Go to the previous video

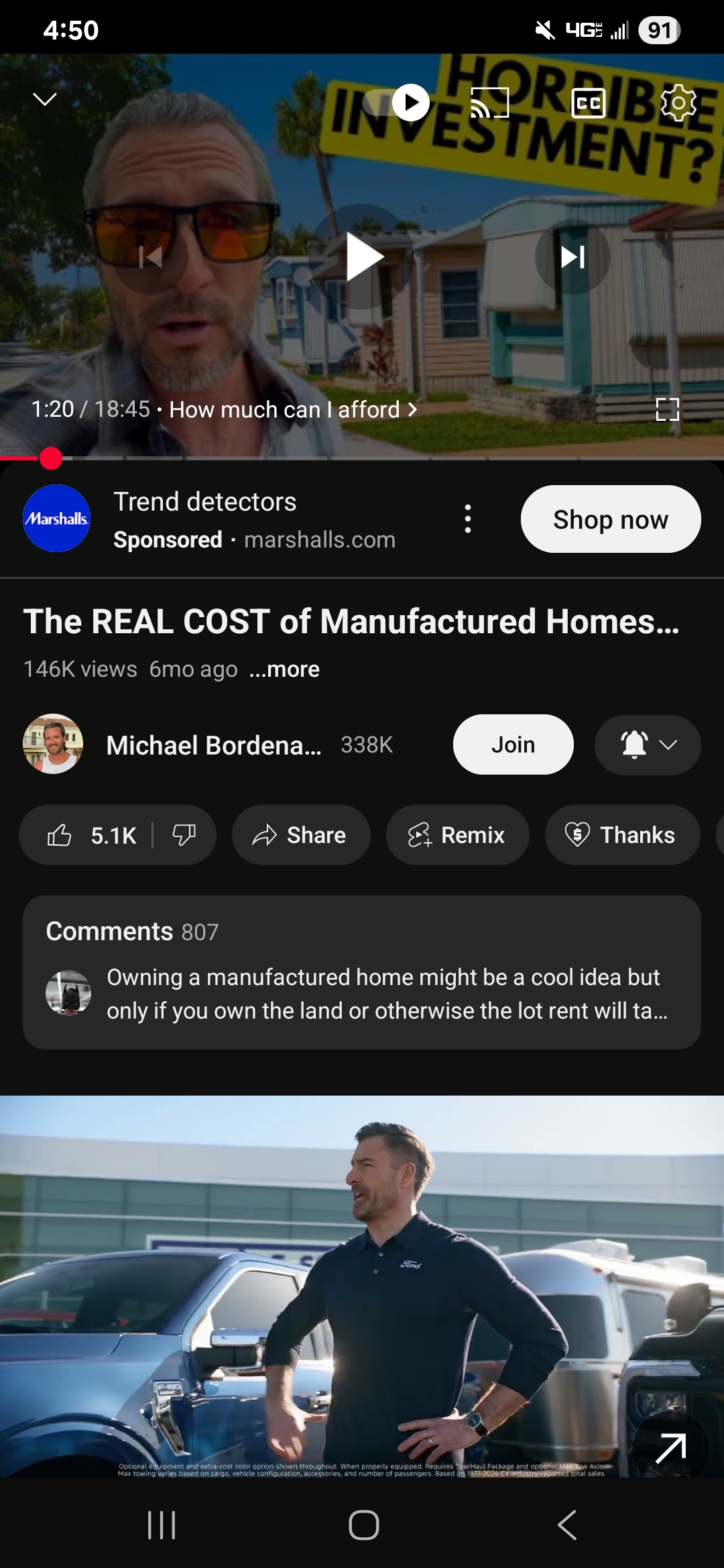point(150,257)
